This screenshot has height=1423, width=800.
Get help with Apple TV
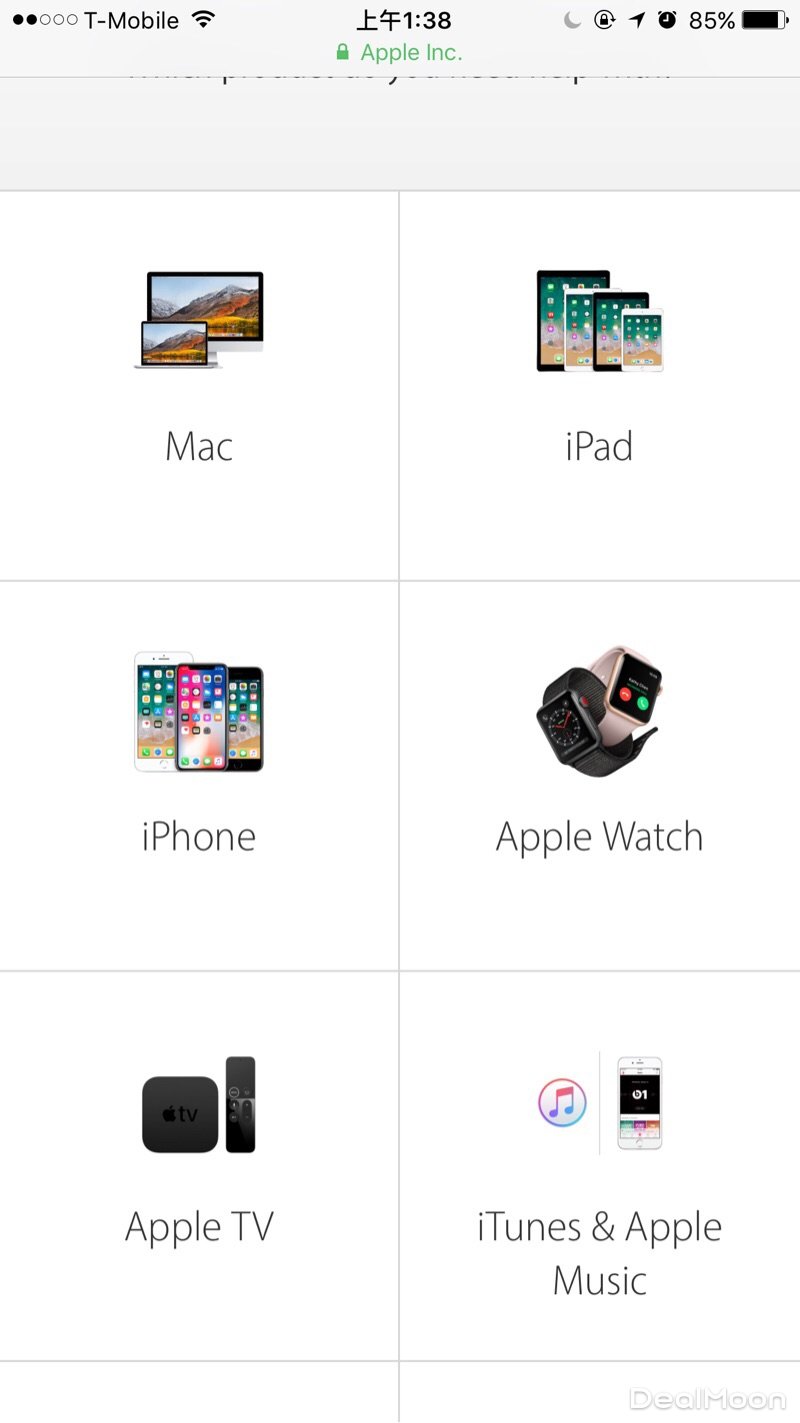tap(199, 1165)
